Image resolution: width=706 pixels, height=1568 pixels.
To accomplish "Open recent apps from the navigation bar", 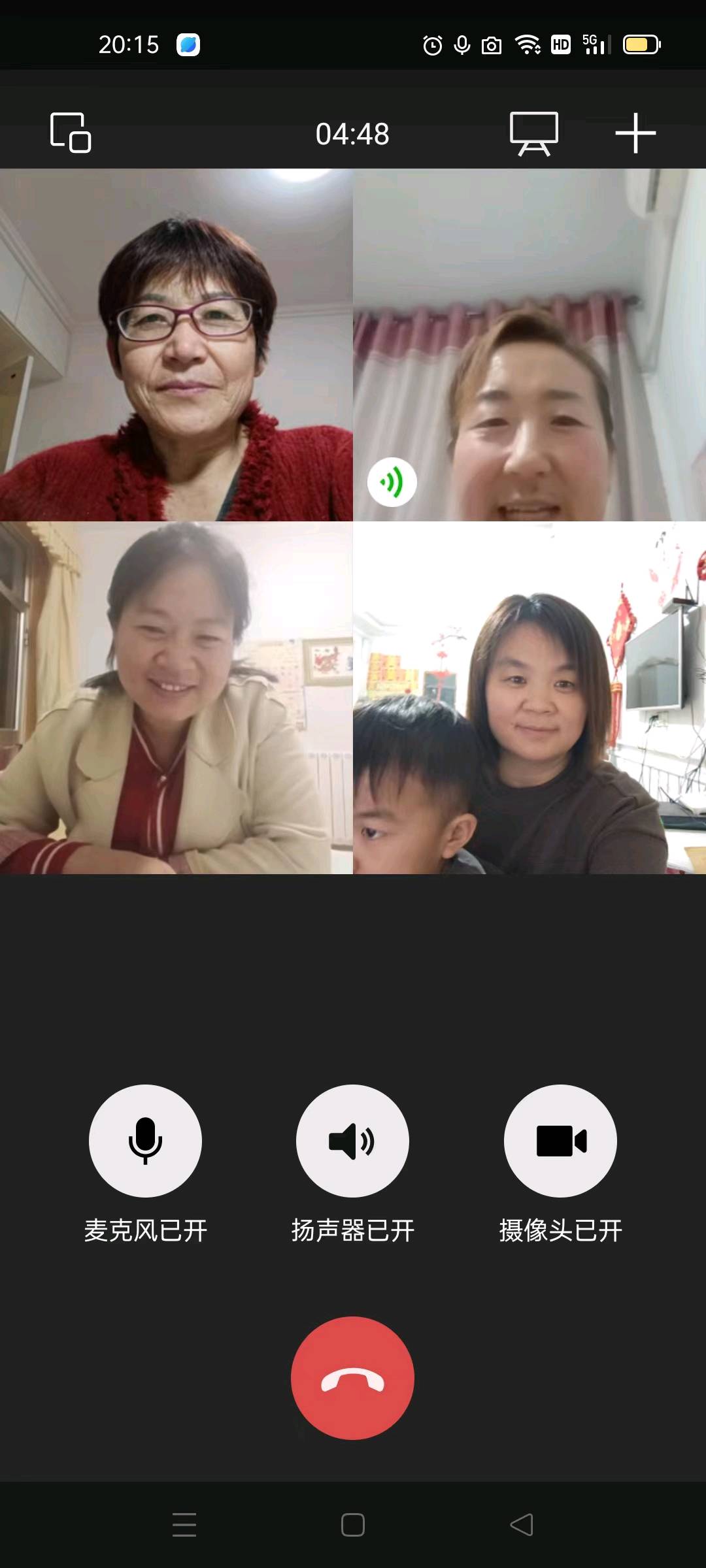I will click(x=184, y=1525).
